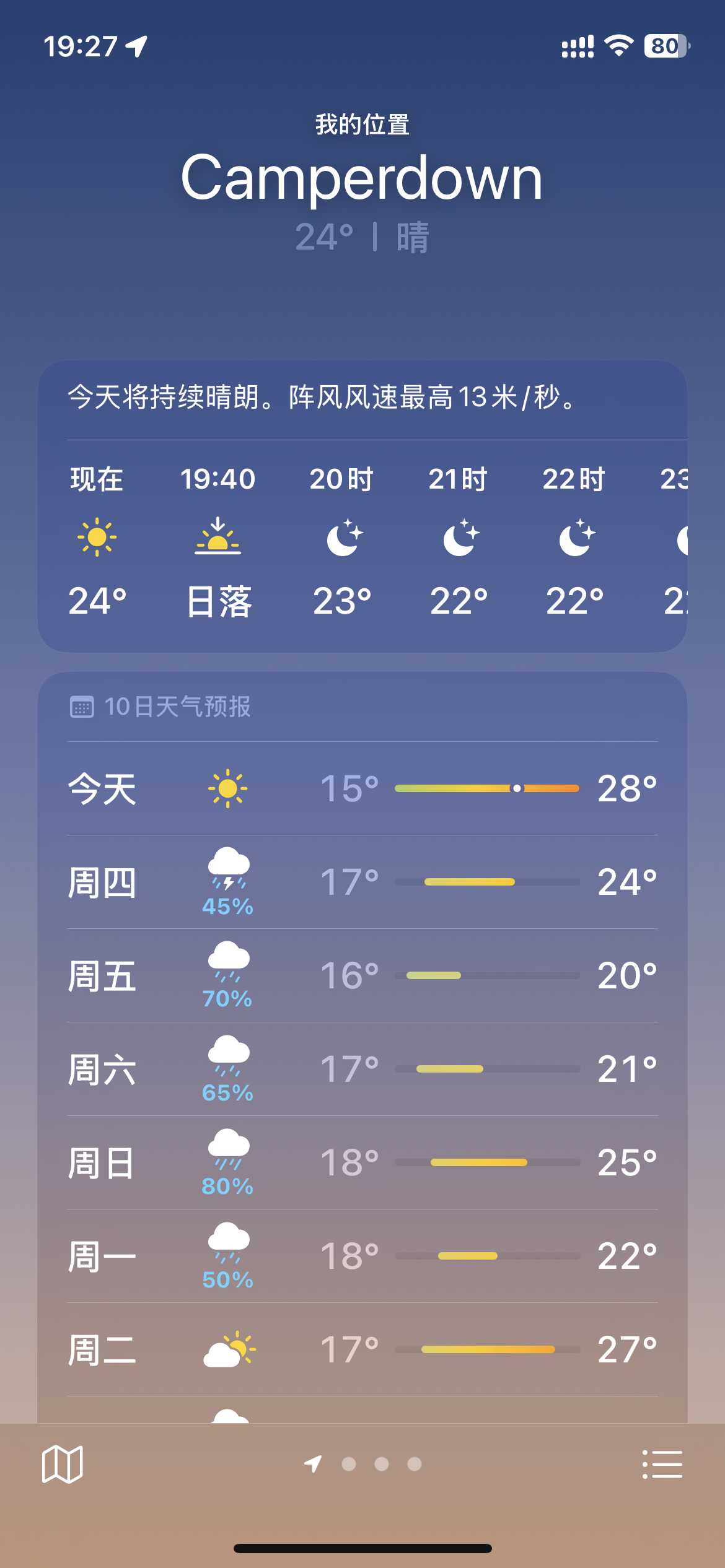The image size is (725, 1568).
Task: View Saturday (周六) forecast details
Action: point(362,1069)
